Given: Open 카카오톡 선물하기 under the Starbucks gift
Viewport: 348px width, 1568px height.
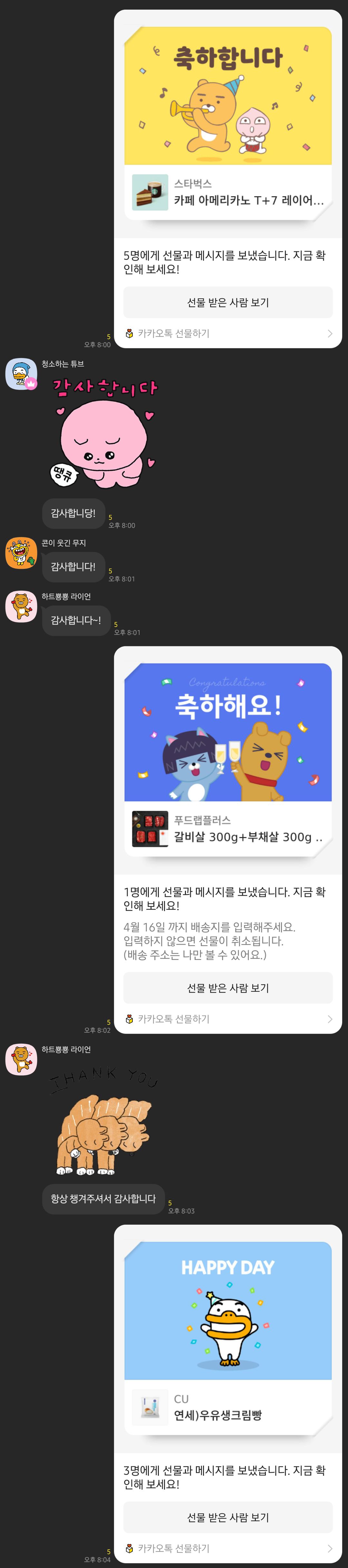Looking at the screenshot, I should click(227, 334).
